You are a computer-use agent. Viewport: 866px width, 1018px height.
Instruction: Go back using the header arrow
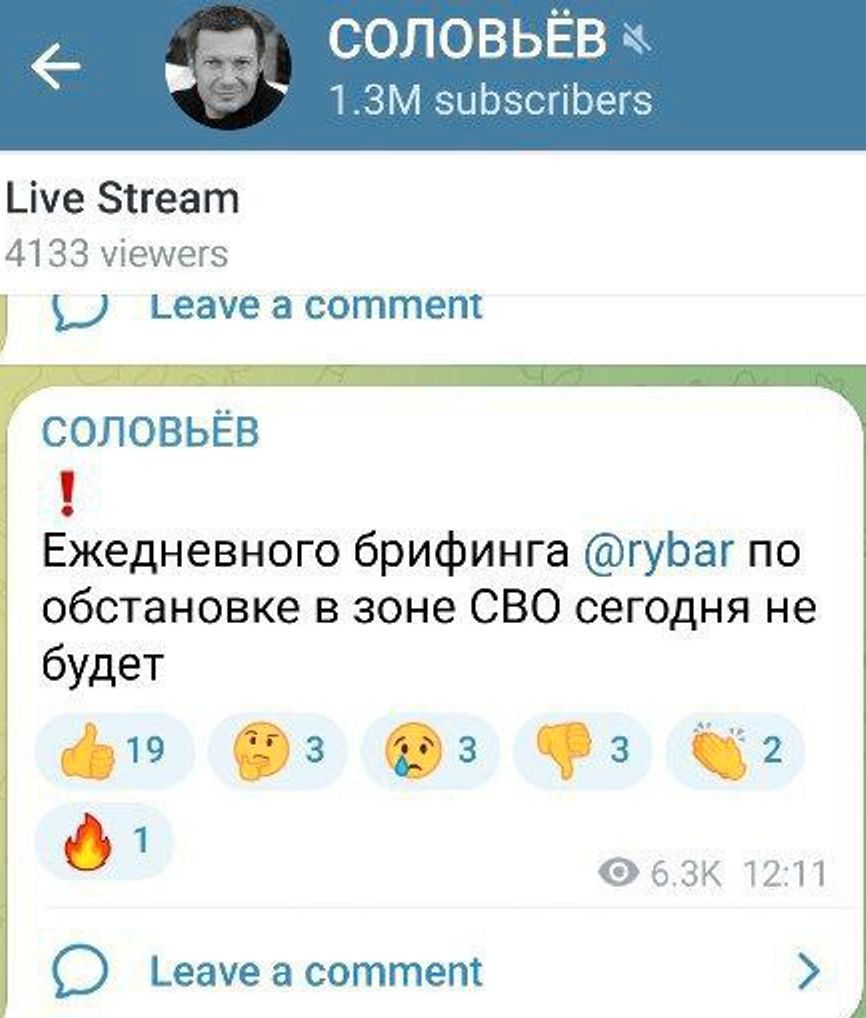55,68
